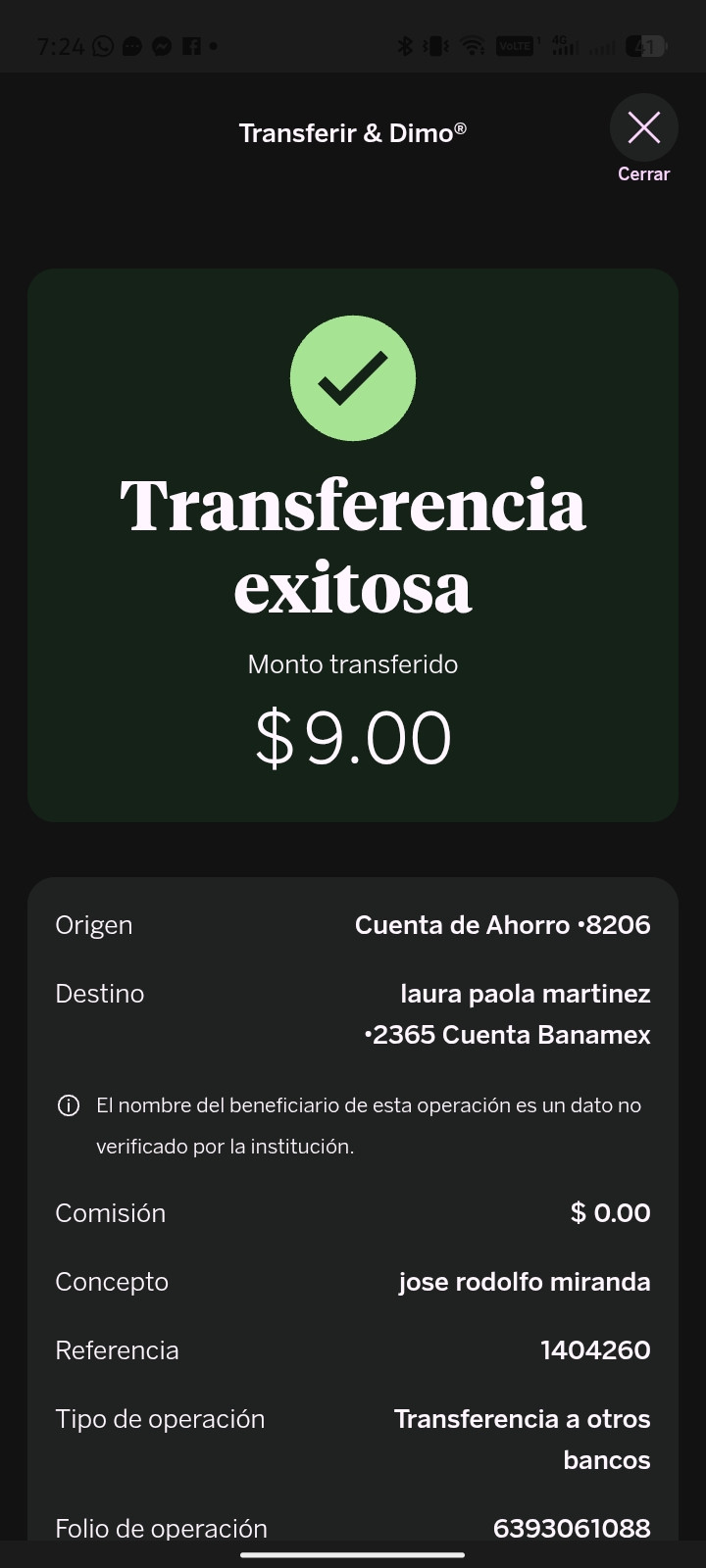Close the transfer confirmation with Cerrar
This screenshot has height=1568, width=706.
coord(643,128)
